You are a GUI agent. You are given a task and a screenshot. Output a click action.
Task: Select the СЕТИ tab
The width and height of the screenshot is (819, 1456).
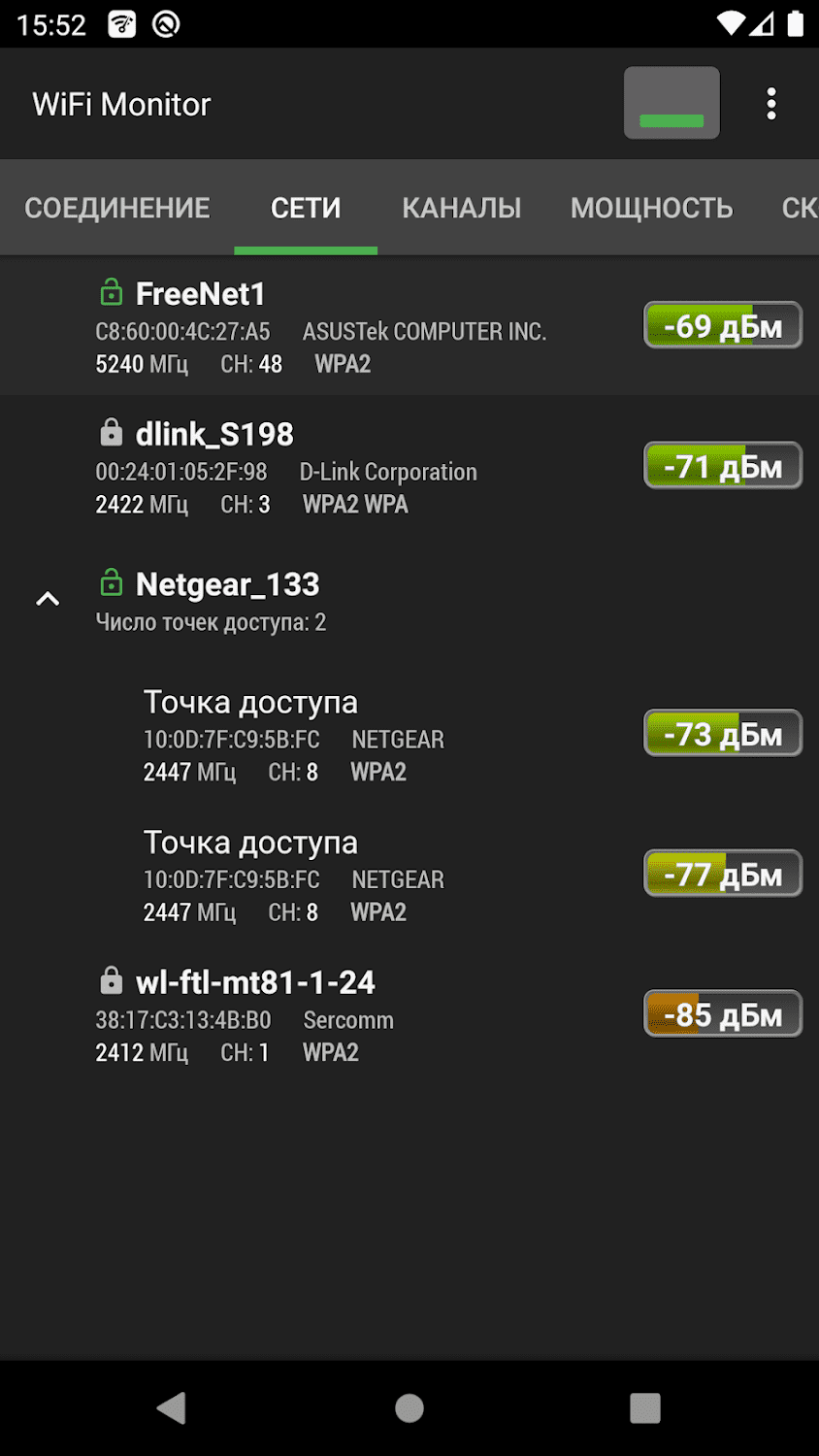click(306, 208)
